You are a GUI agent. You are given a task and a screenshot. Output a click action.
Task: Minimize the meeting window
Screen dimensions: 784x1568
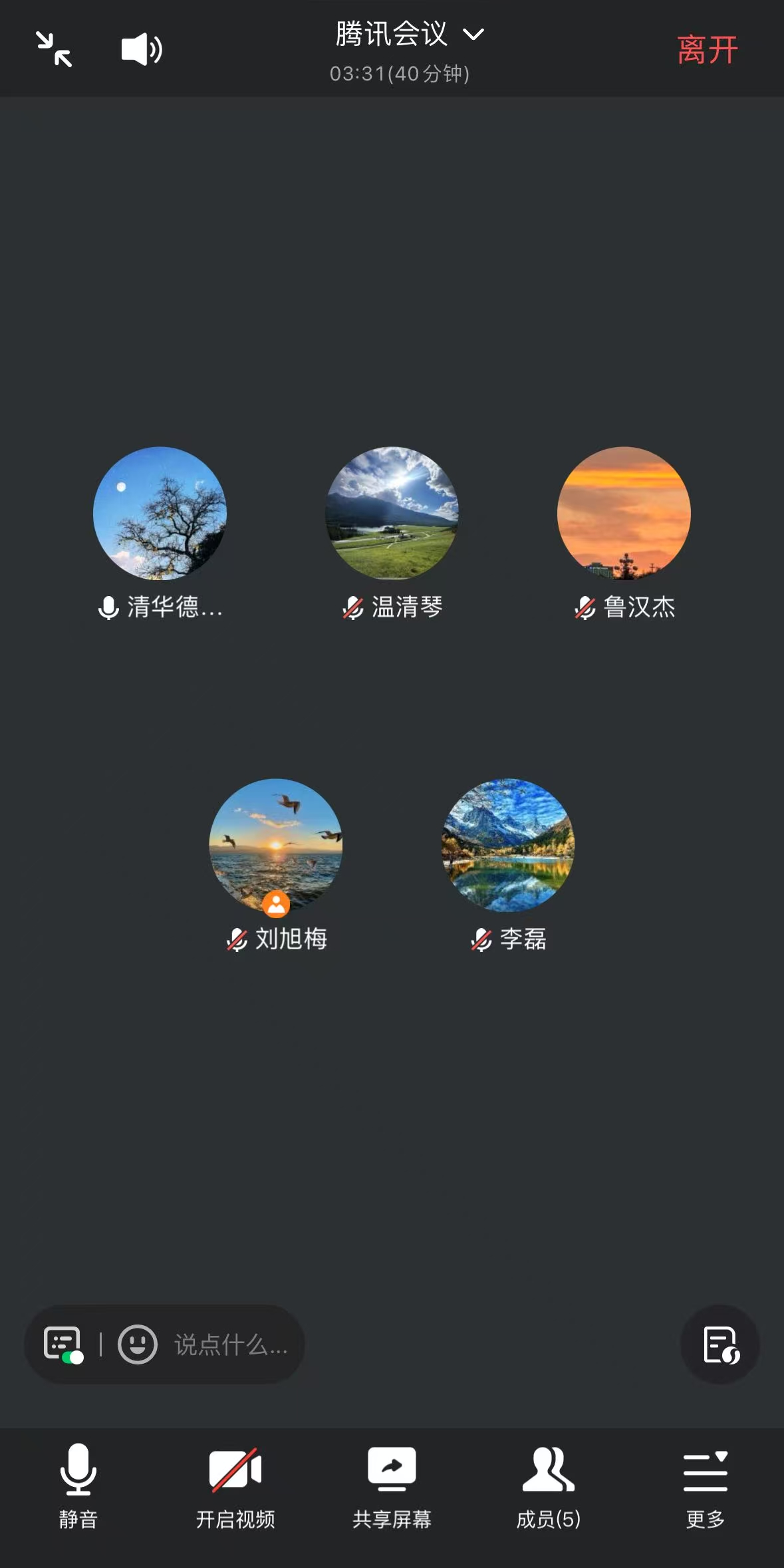pyautogui.click(x=54, y=49)
